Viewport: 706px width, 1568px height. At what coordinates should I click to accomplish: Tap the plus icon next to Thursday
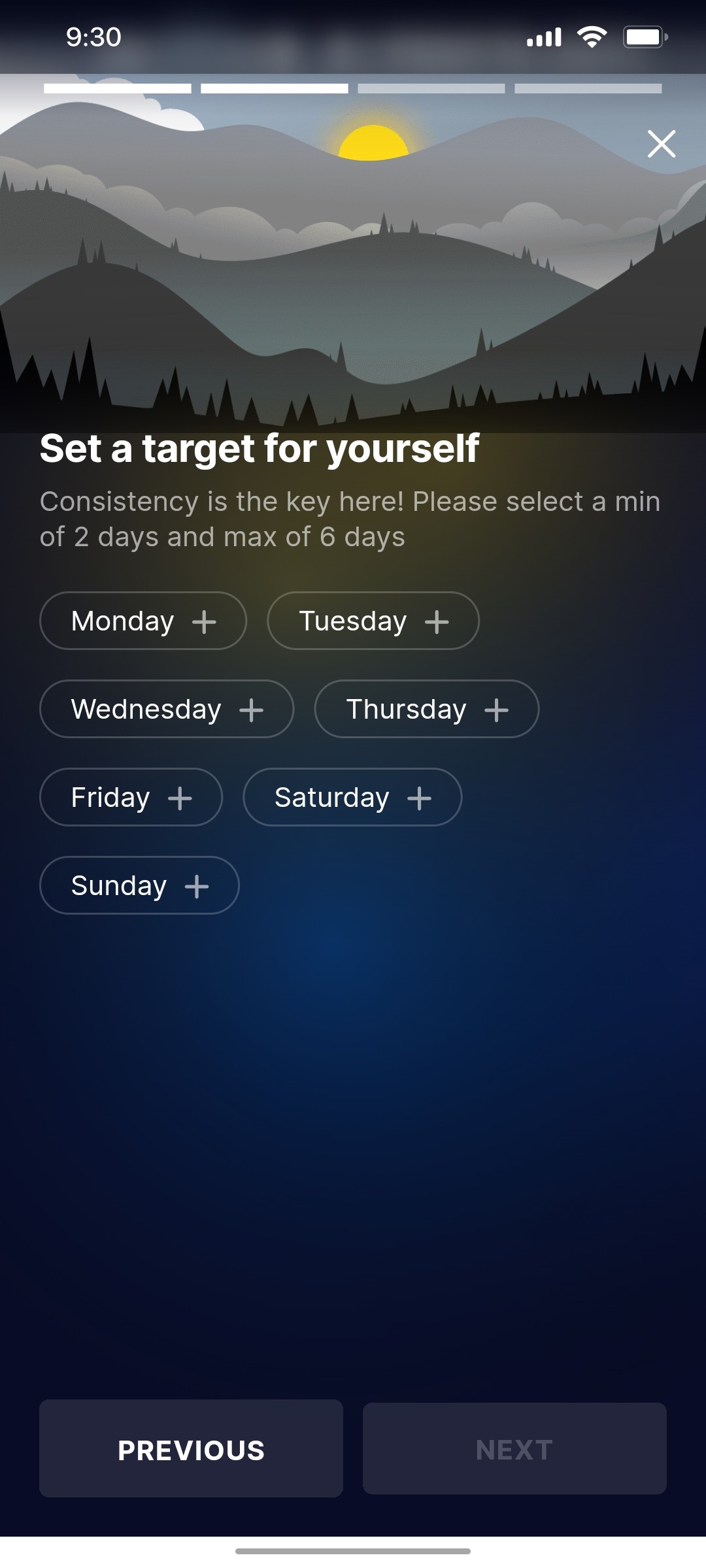pyautogui.click(x=498, y=710)
